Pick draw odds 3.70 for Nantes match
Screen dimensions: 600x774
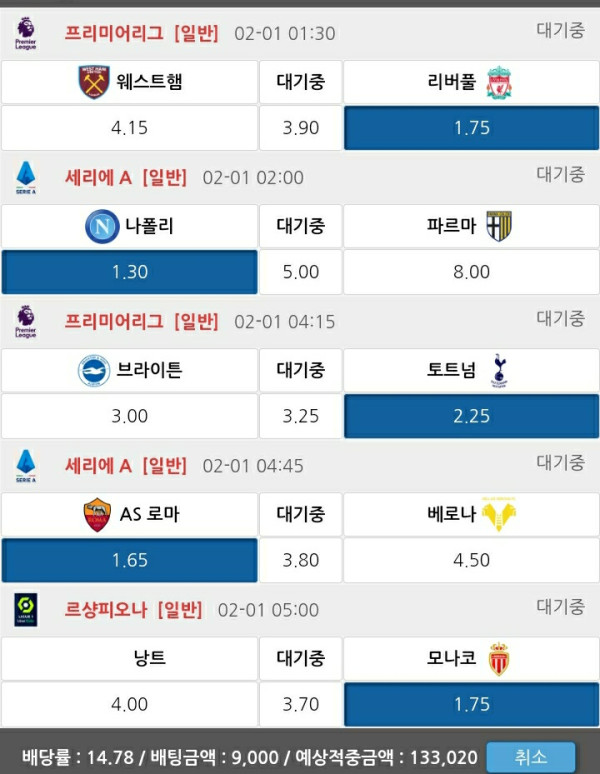(x=300, y=704)
